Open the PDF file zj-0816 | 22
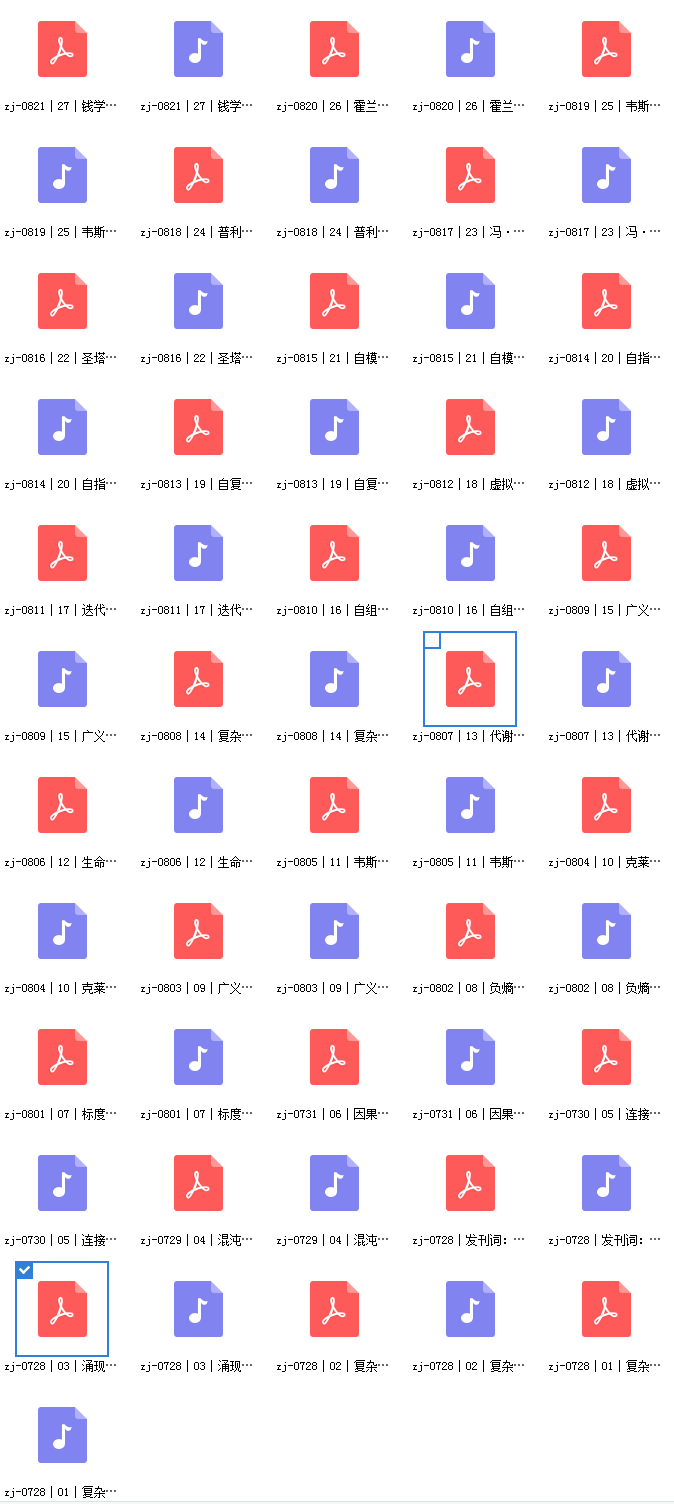The width and height of the screenshot is (674, 1504). (x=62, y=301)
